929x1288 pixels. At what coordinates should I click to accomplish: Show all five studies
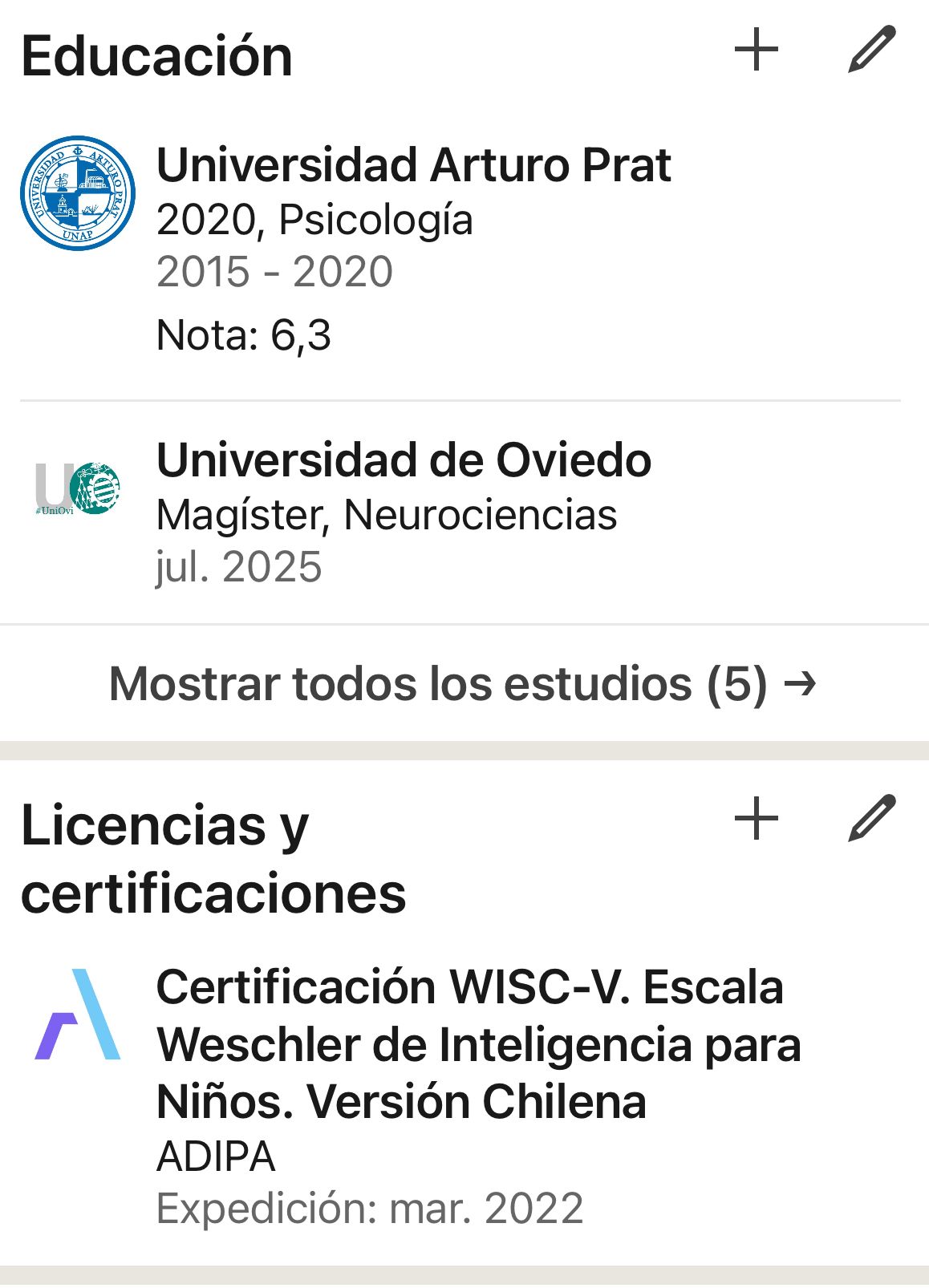463,684
